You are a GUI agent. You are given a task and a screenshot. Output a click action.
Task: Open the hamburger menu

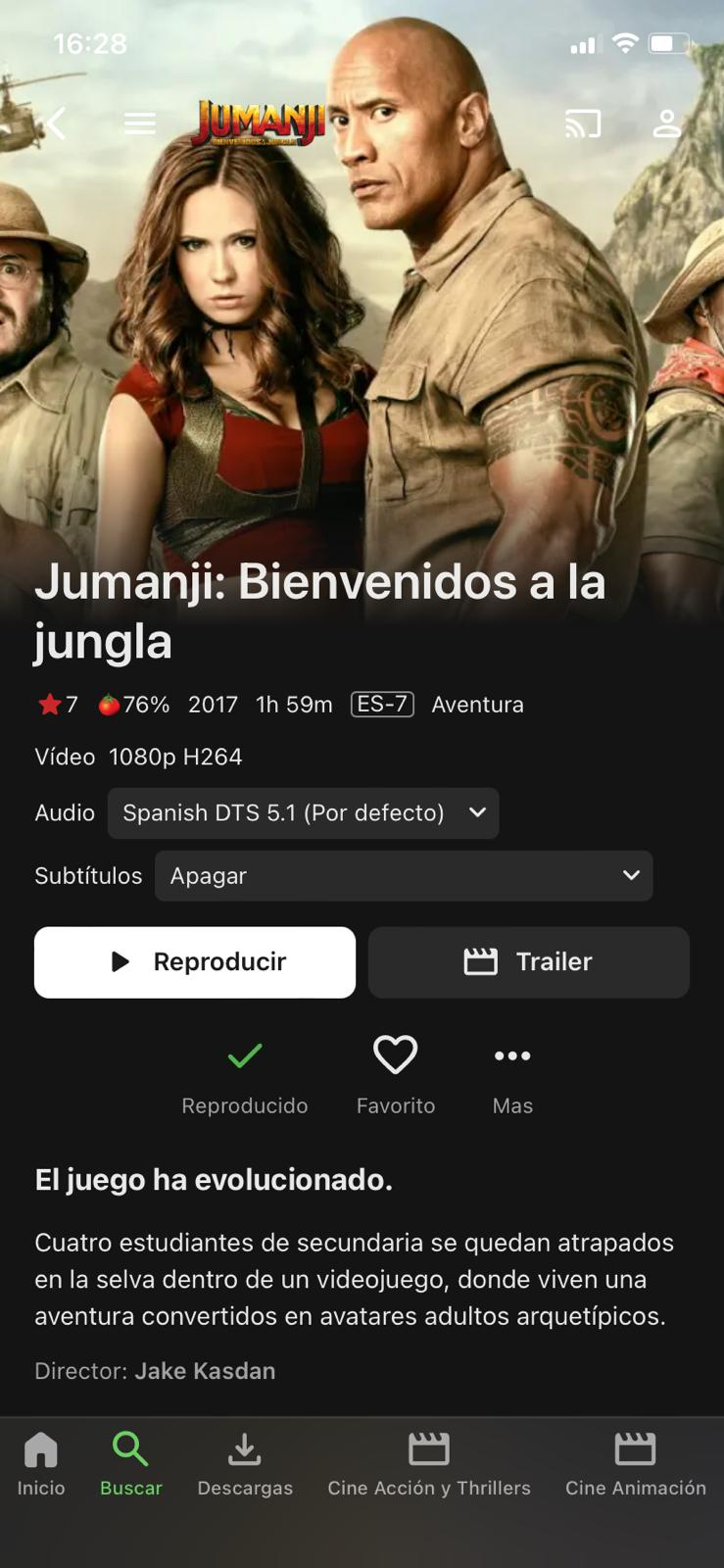[139, 123]
